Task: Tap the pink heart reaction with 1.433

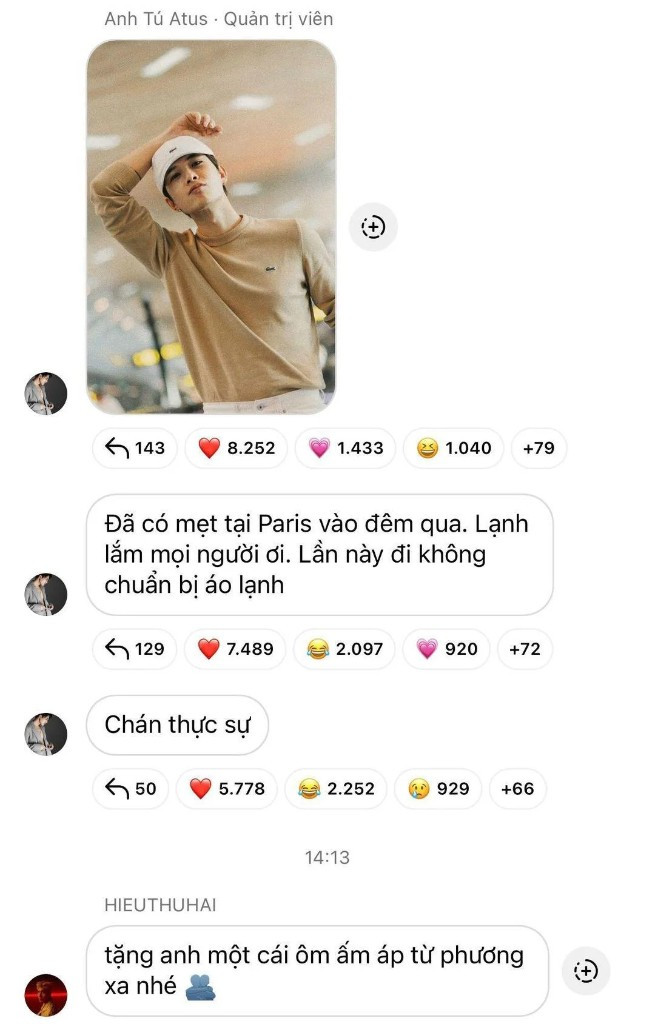Action: point(345,448)
